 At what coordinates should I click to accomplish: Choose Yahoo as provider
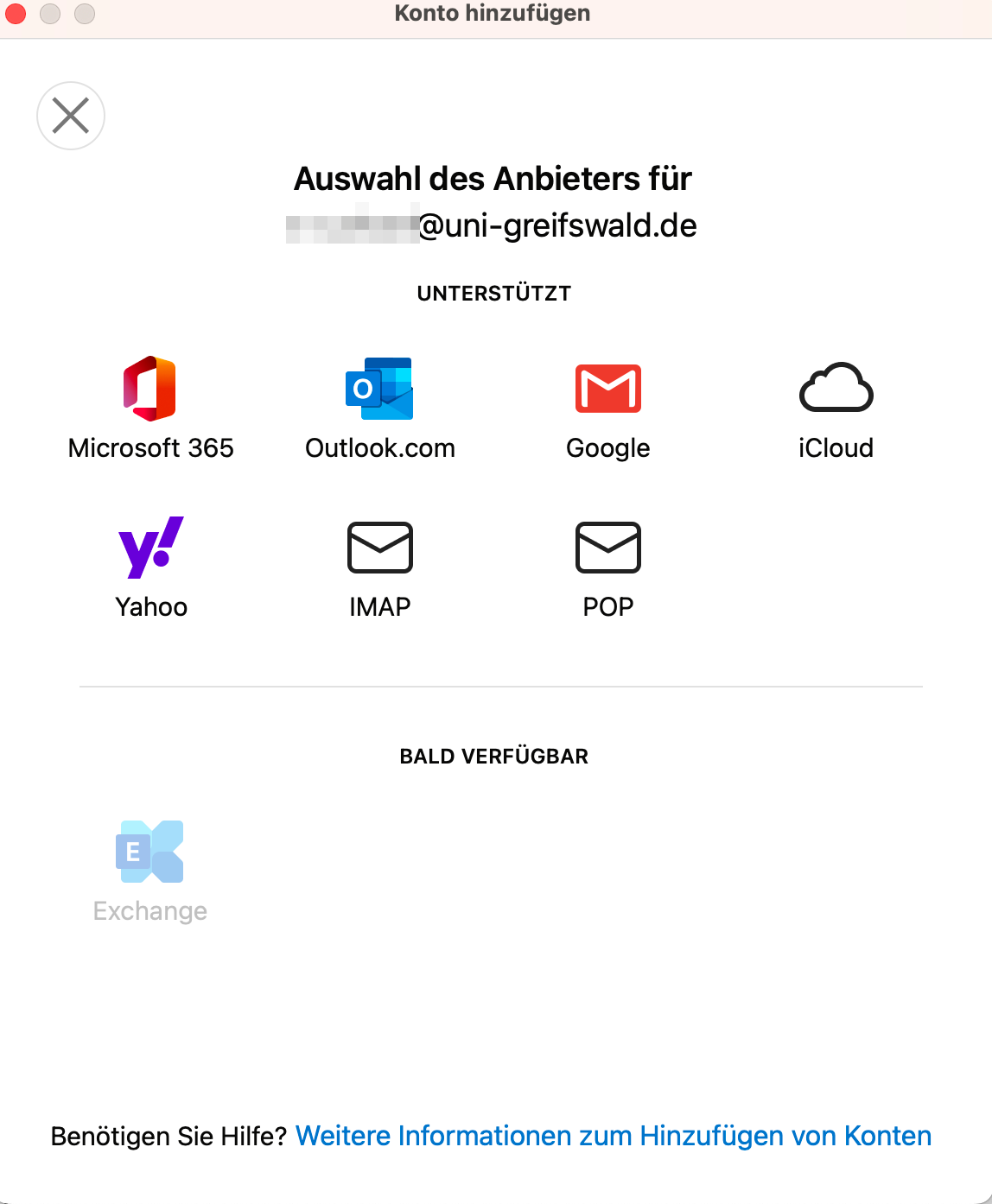150,567
